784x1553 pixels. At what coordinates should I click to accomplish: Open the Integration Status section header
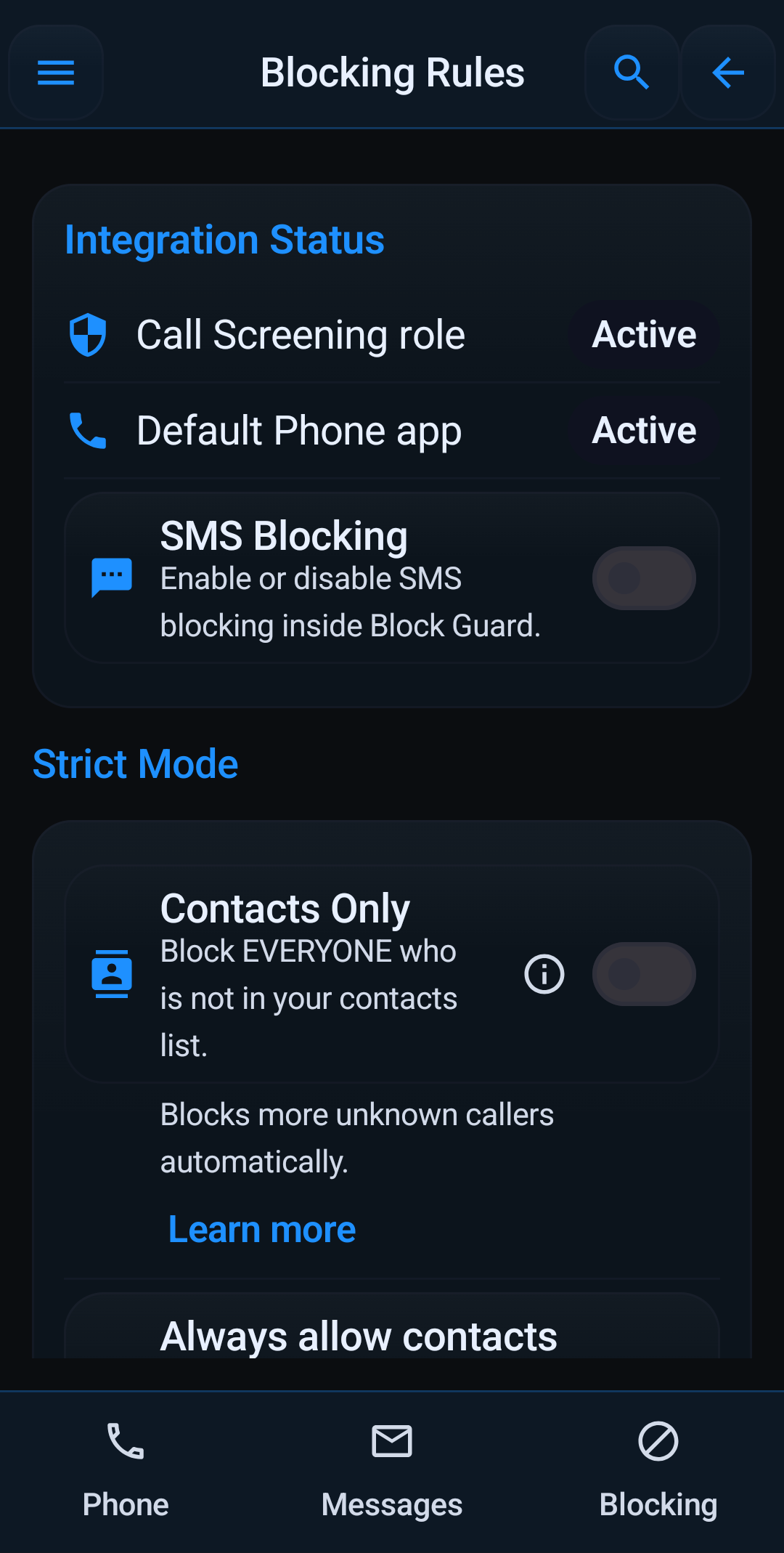224,240
